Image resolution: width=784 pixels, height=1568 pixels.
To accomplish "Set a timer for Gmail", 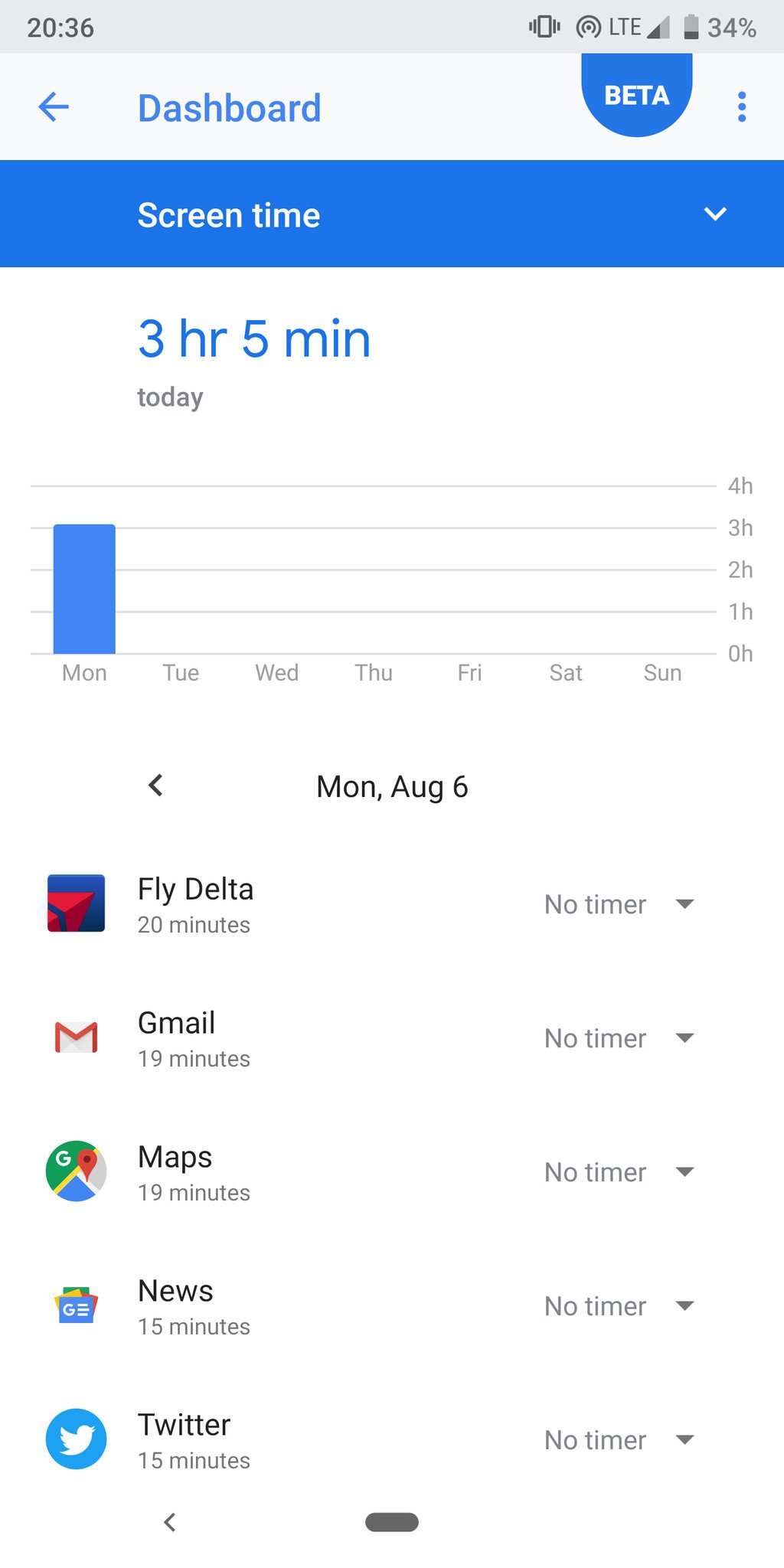I will pos(619,1038).
